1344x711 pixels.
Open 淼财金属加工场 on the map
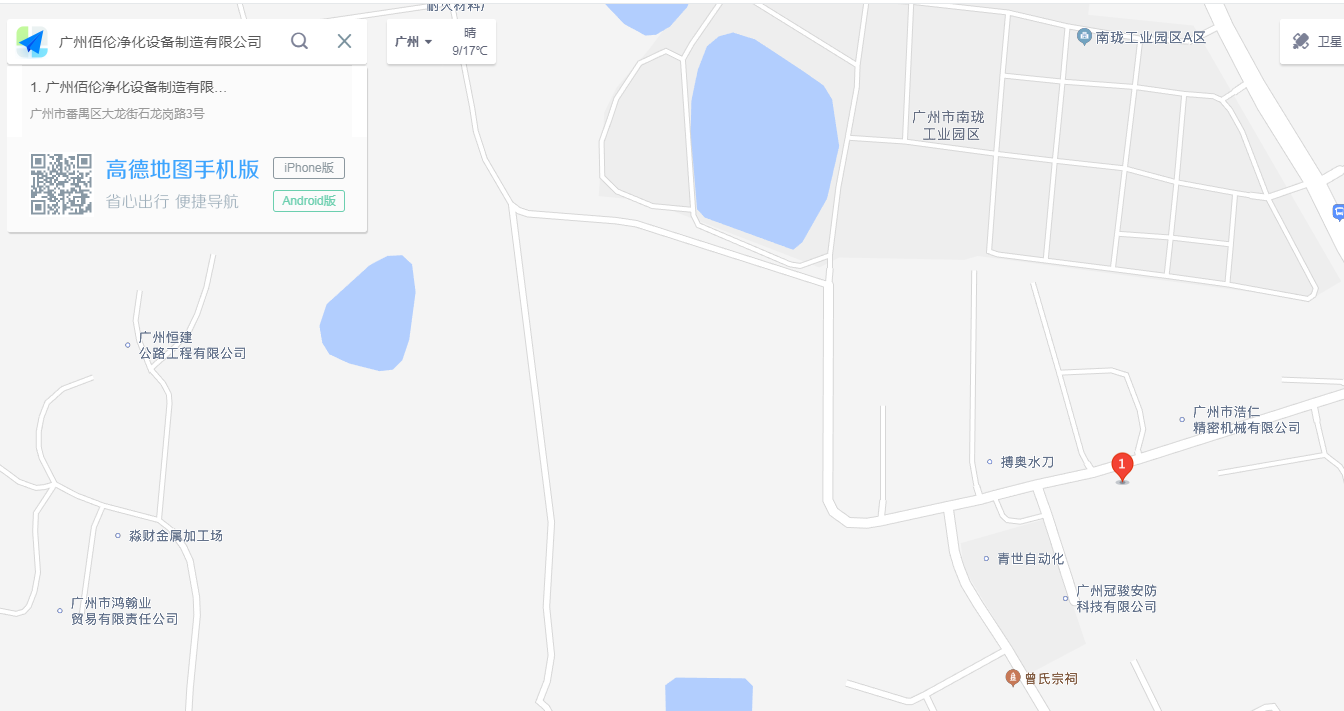(x=175, y=536)
